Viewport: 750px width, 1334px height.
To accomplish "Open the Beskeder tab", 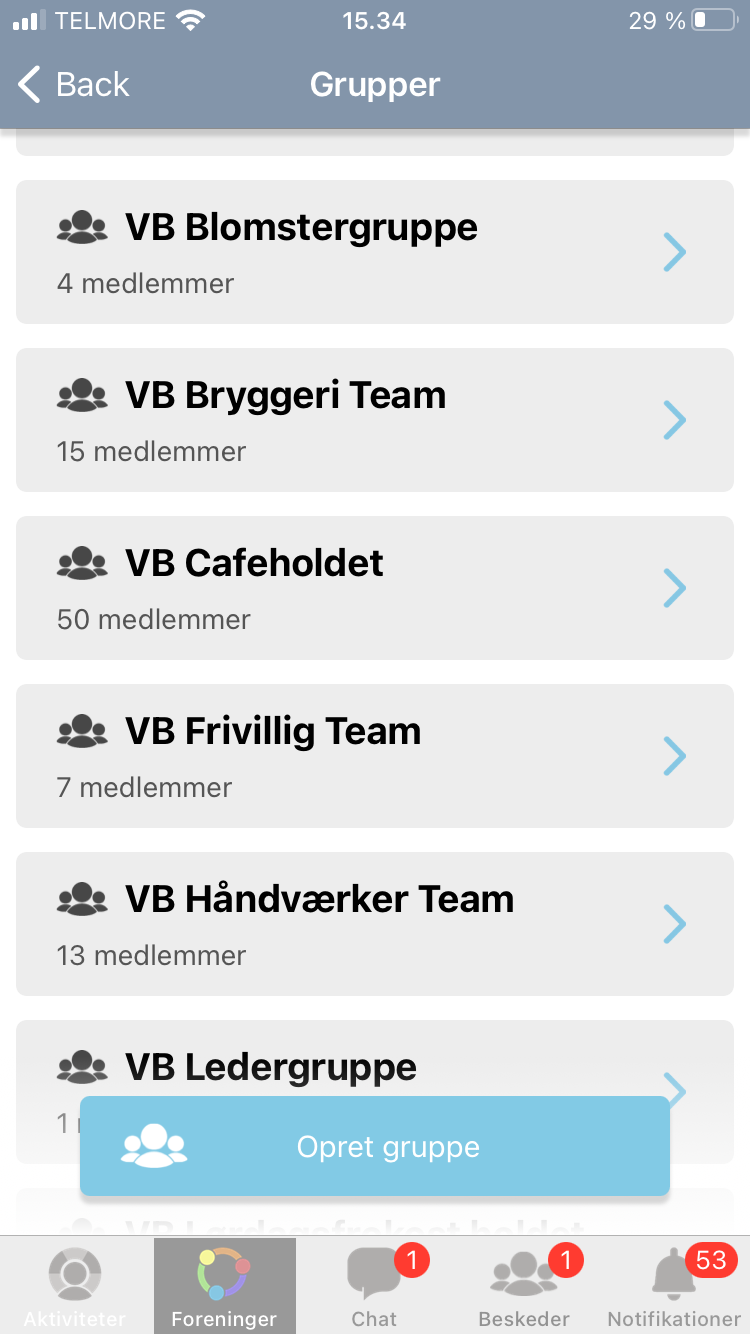I will point(524,1286).
